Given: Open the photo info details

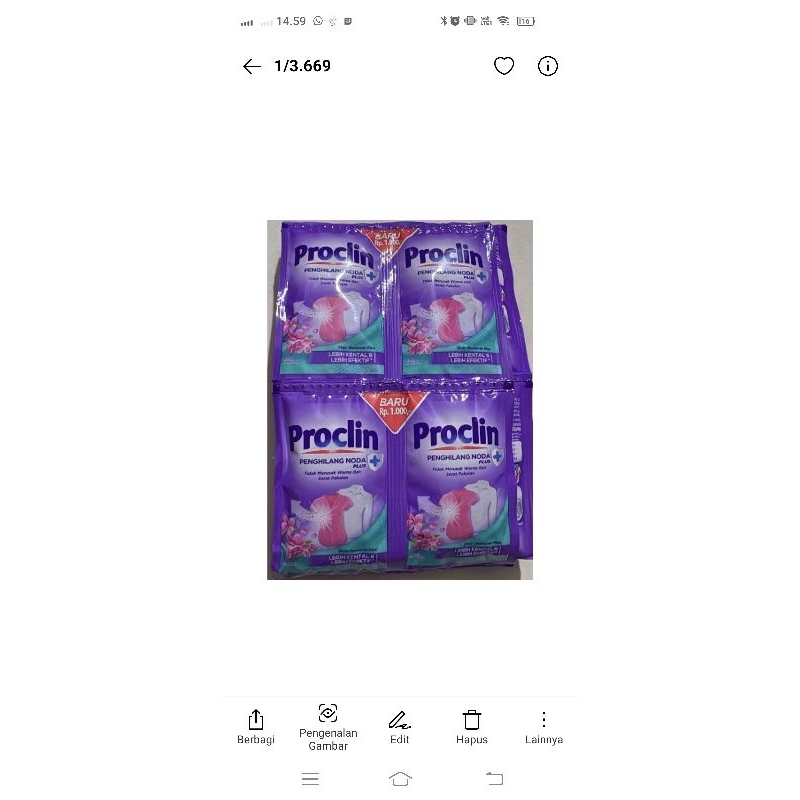Looking at the screenshot, I should point(548,67).
